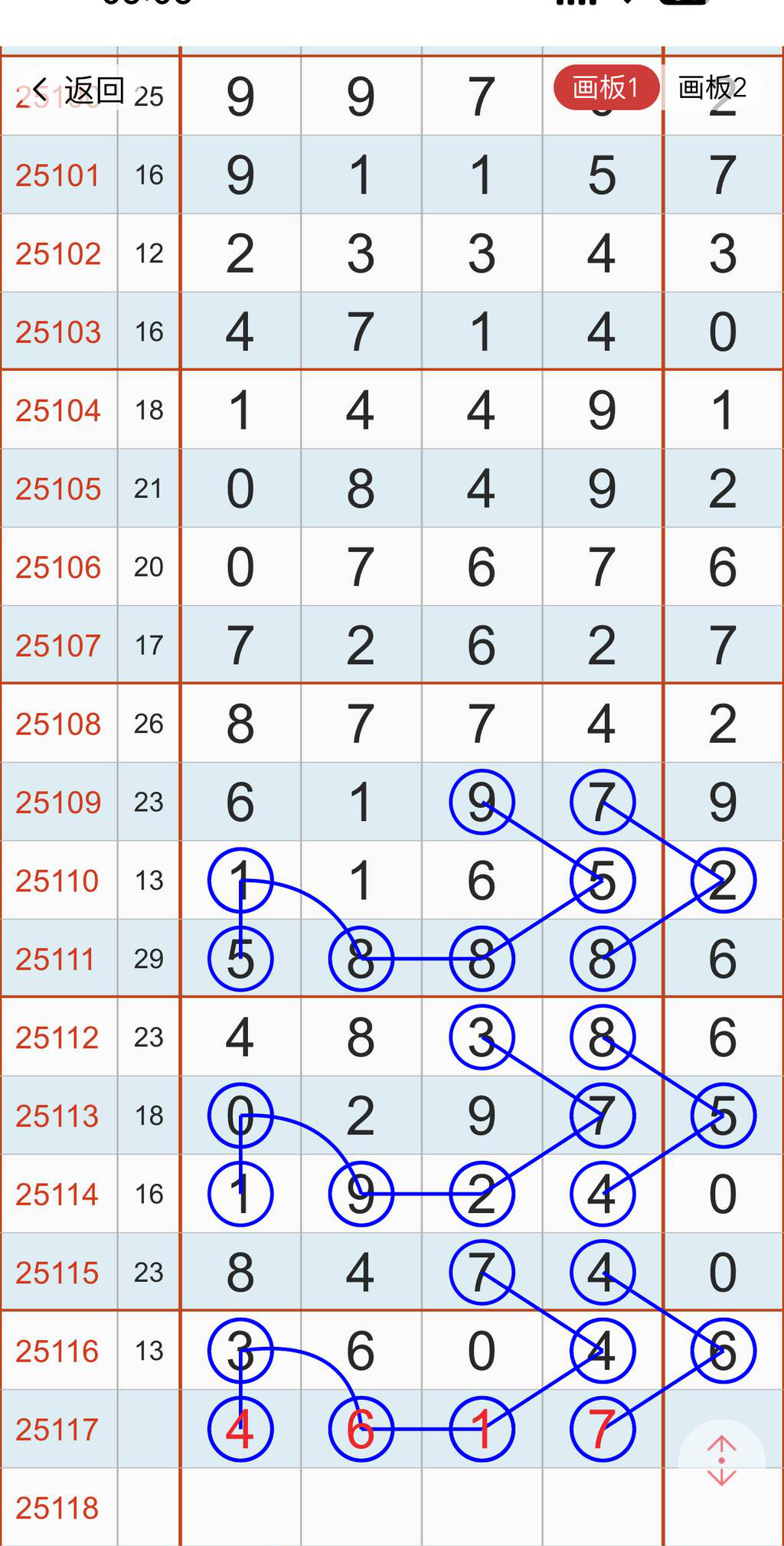Image resolution: width=784 pixels, height=1546 pixels.
Task: Tap the blue circle marker on 2 in row 25110
Action: [721, 881]
